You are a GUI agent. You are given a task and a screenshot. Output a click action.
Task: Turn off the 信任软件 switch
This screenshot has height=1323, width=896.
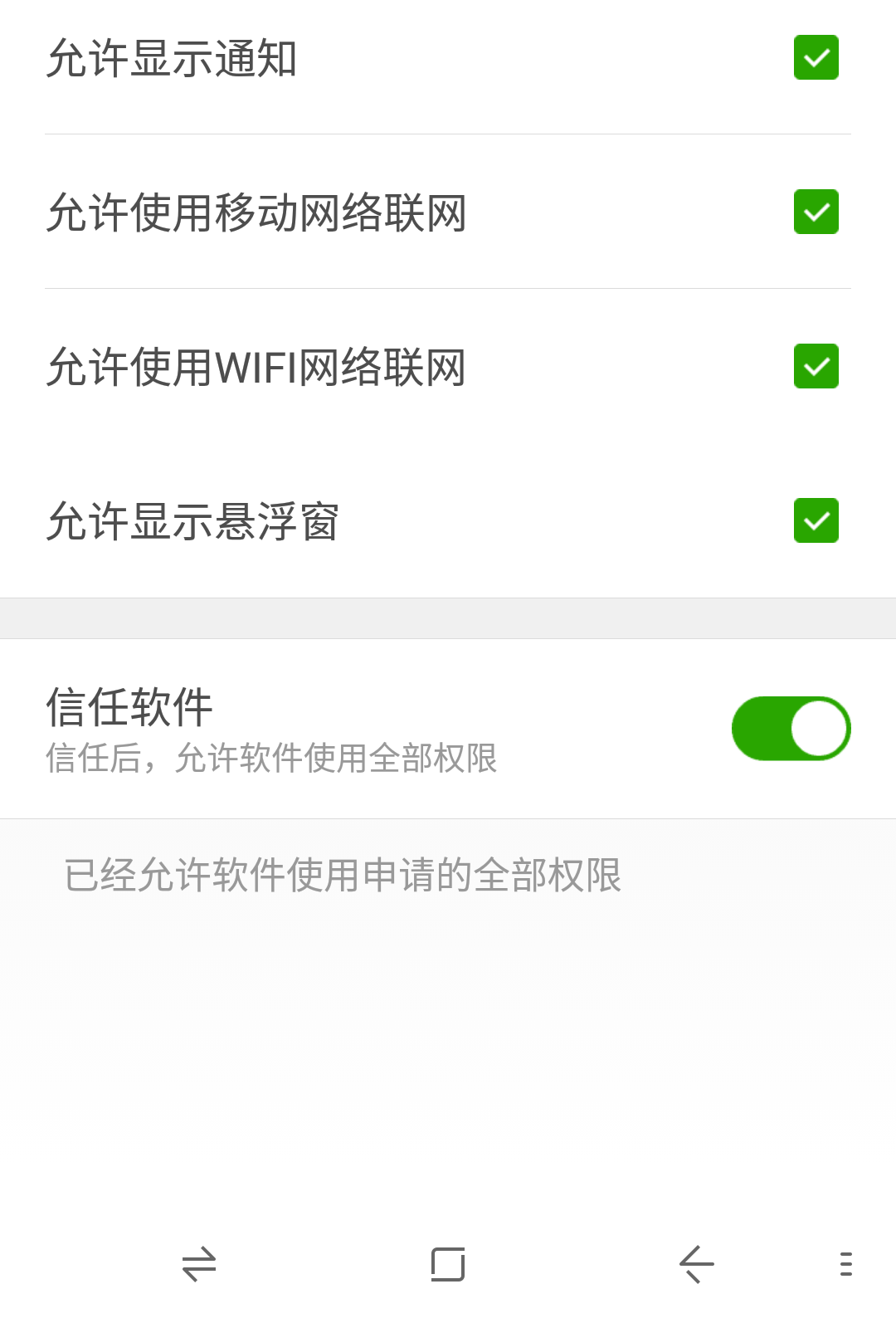[791, 728]
